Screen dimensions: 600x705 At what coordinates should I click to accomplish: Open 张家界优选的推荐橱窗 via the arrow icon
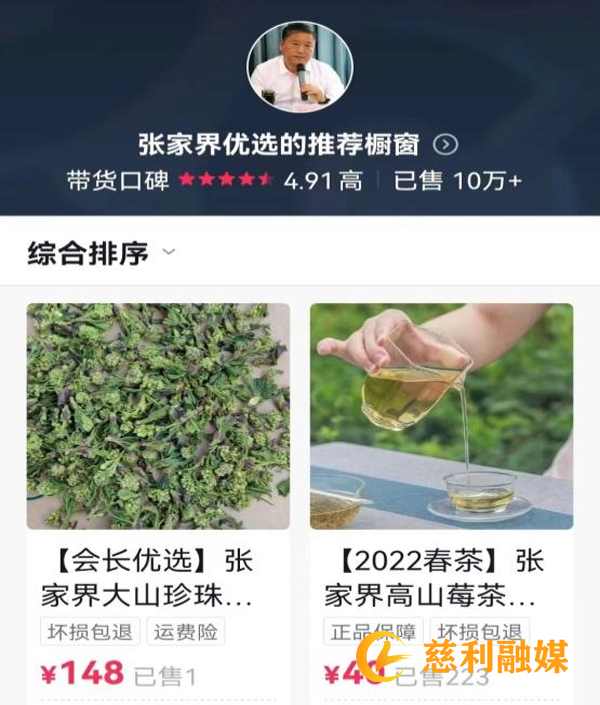(x=445, y=144)
